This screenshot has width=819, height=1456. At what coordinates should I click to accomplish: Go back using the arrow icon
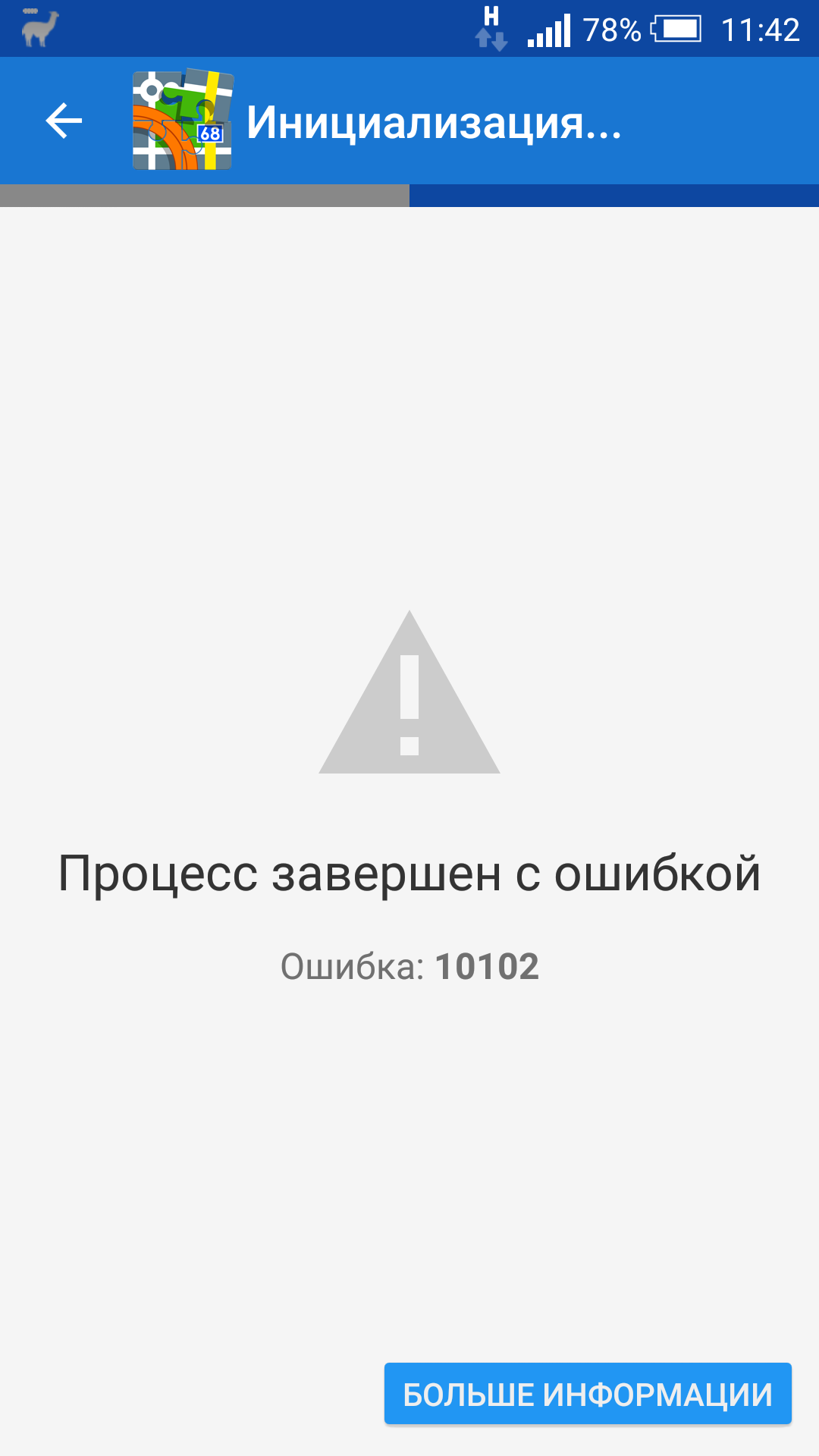pyautogui.click(x=64, y=121)
